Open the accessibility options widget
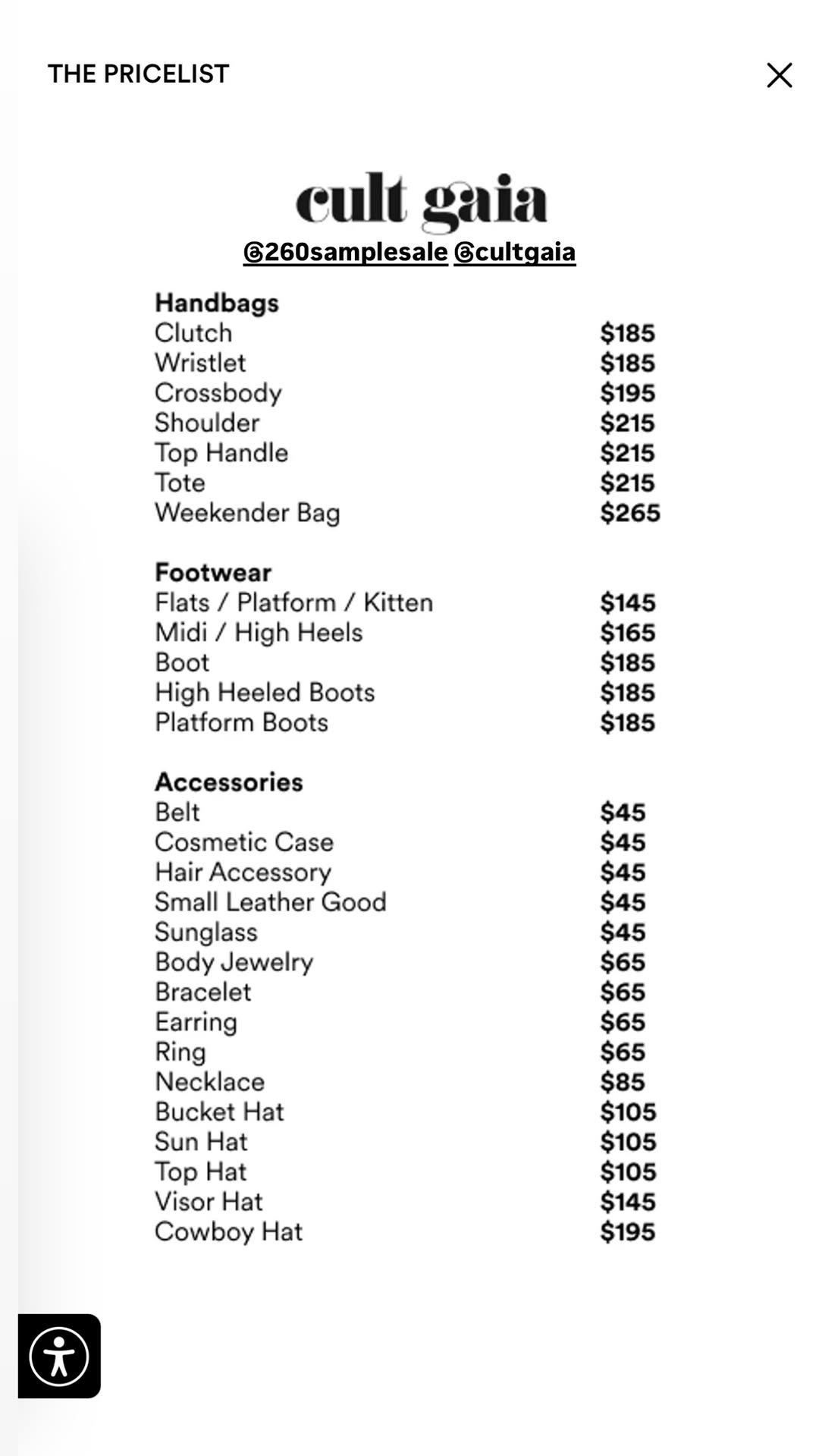Screen dimensions: 819x1456 click(59, 1356)
